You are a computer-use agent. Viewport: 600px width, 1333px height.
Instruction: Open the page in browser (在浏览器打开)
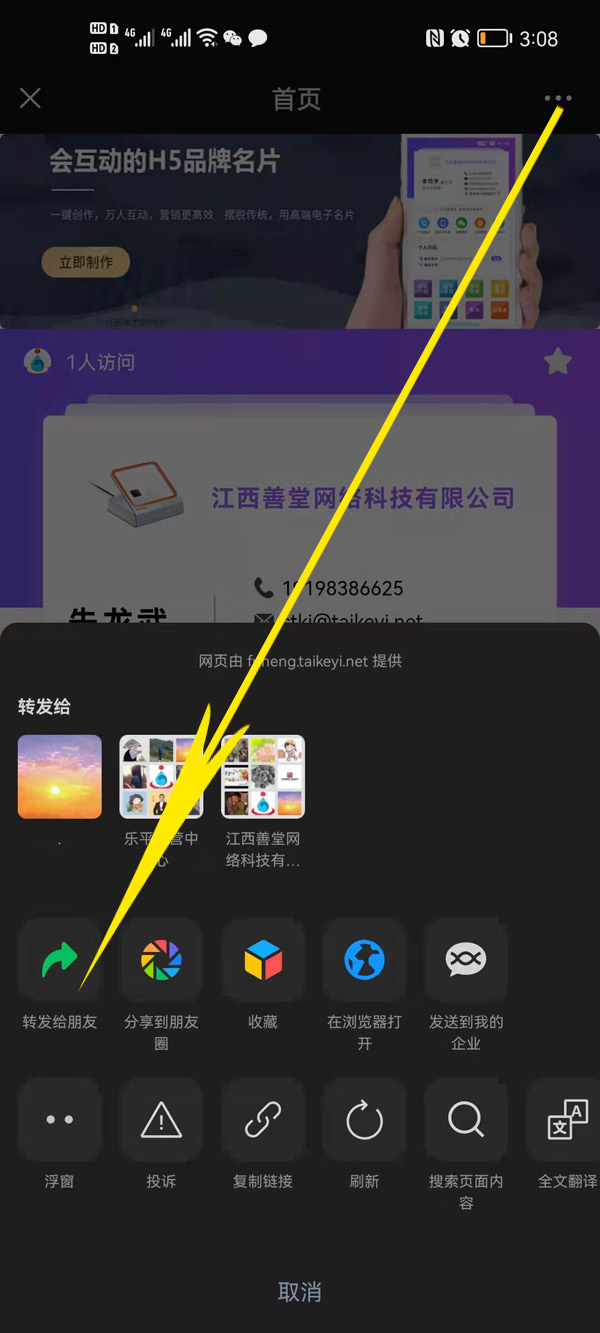[364, 960]
